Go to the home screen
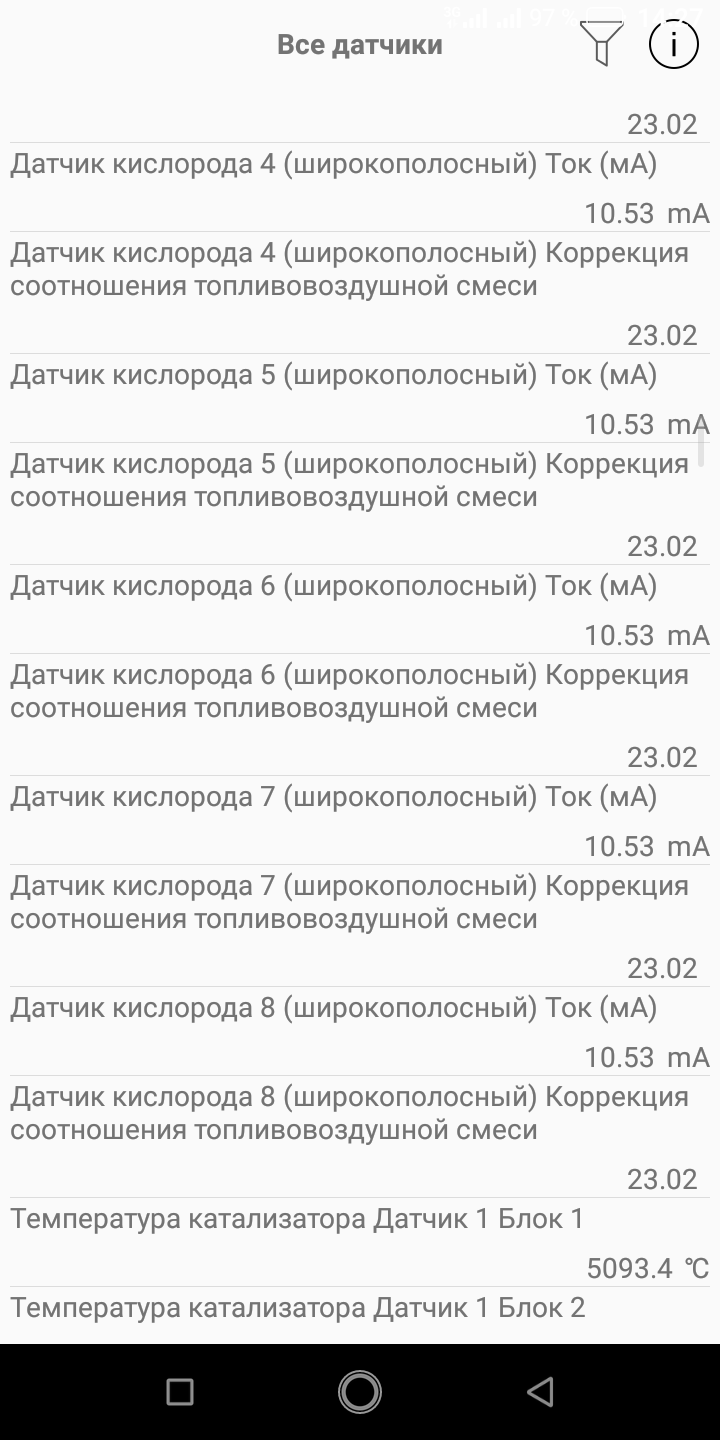 point(360,1392)
